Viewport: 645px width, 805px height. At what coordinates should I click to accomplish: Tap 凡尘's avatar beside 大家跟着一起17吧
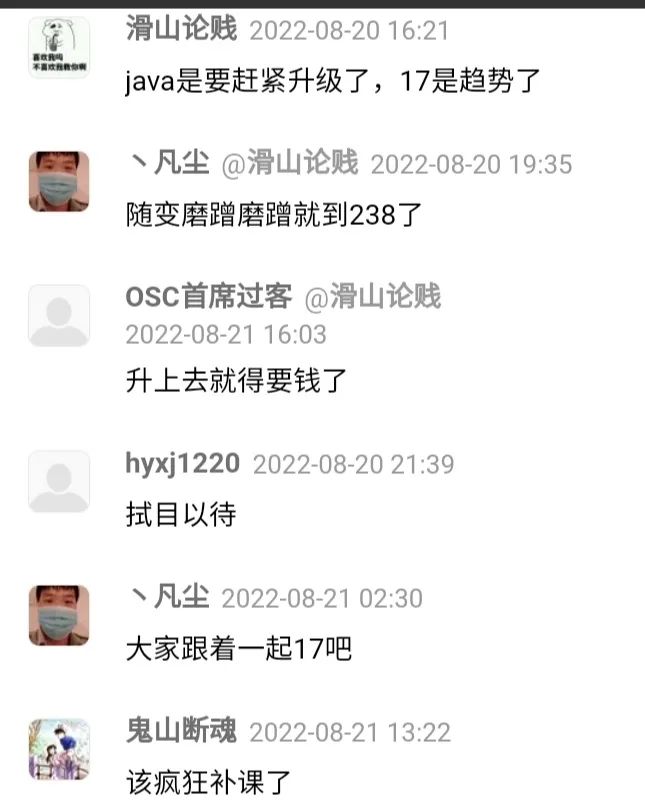pyautogui.click(x=59, y=615)
